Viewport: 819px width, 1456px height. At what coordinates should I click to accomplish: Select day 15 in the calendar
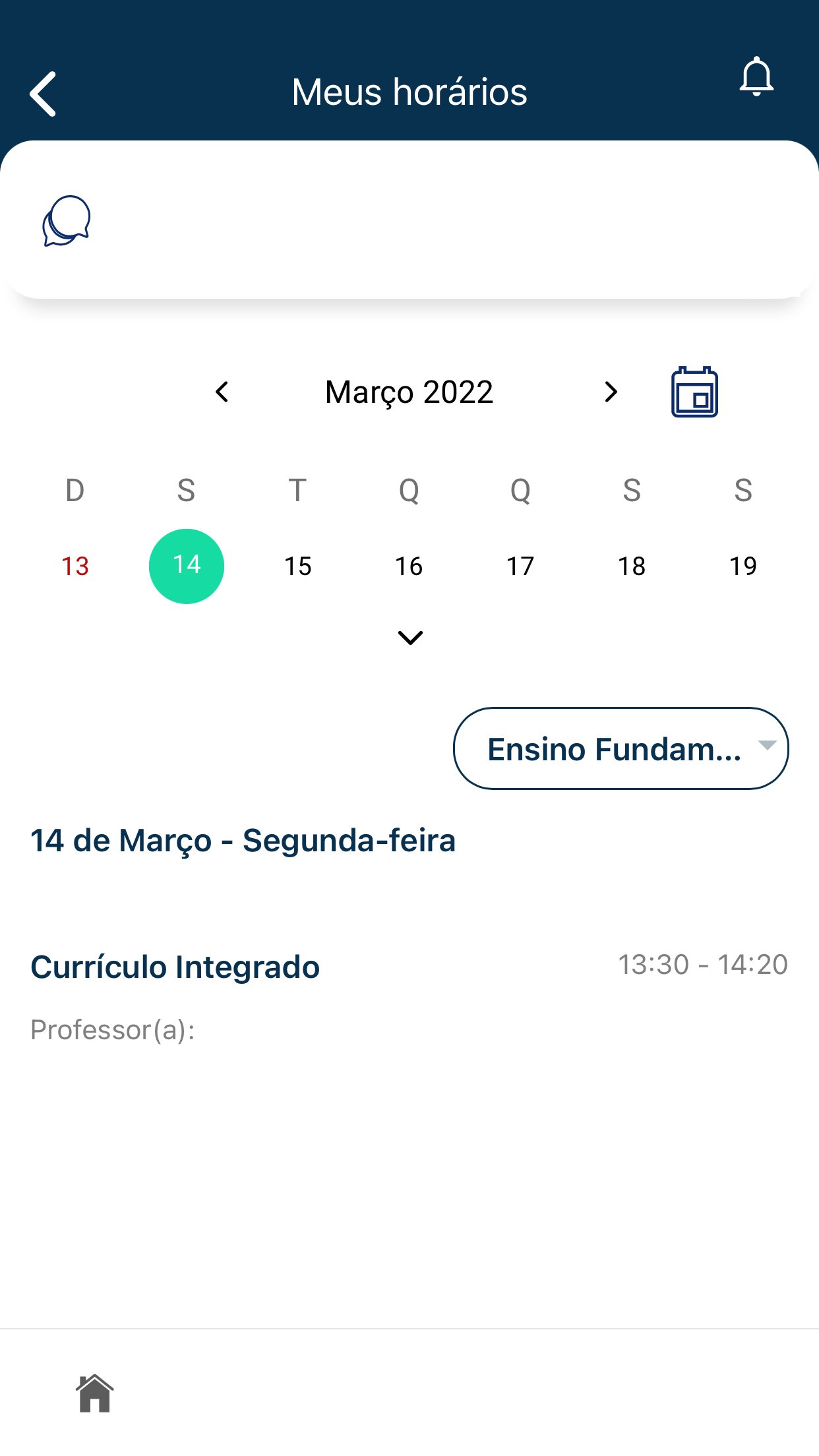pyautogui.click(x=297, y=566)
